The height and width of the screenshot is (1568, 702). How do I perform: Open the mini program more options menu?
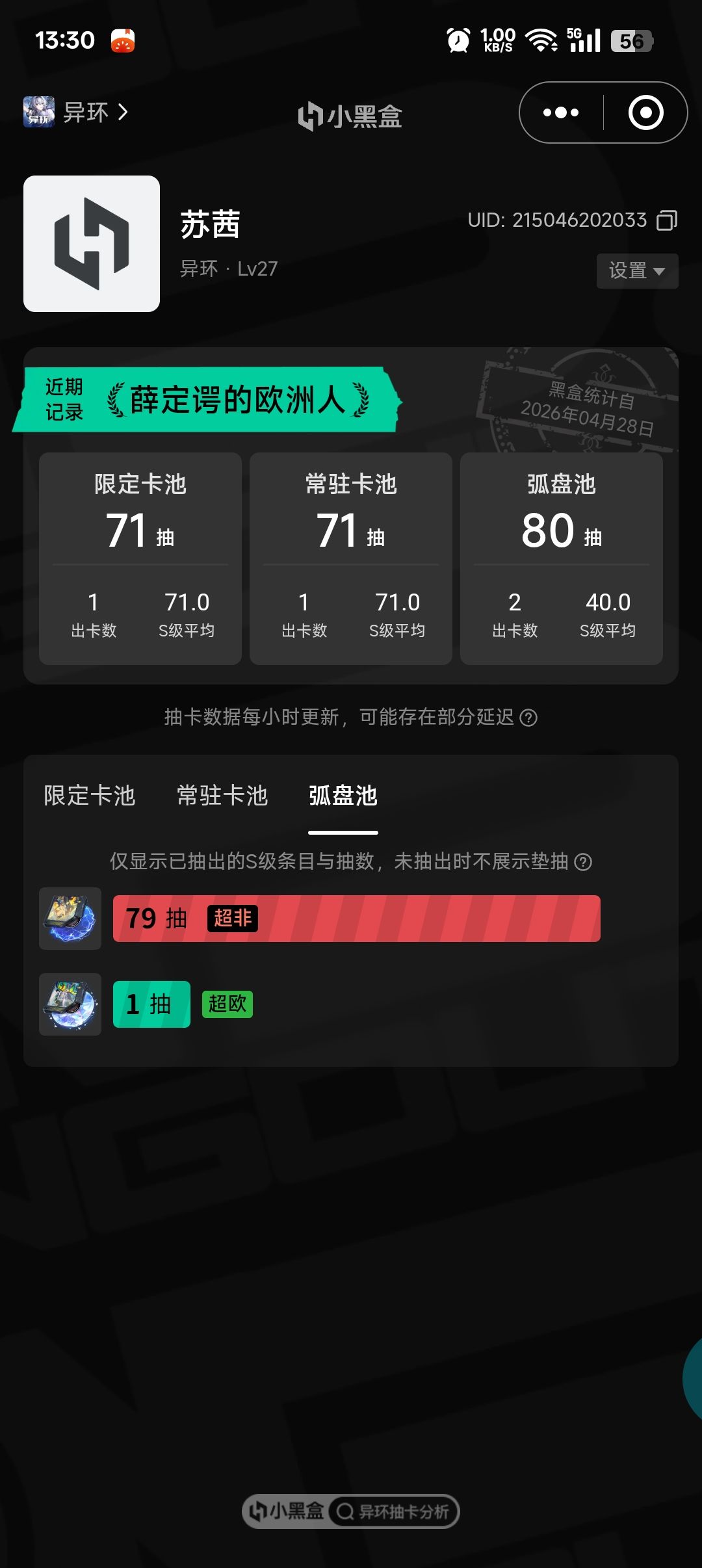tap(561, 112)
